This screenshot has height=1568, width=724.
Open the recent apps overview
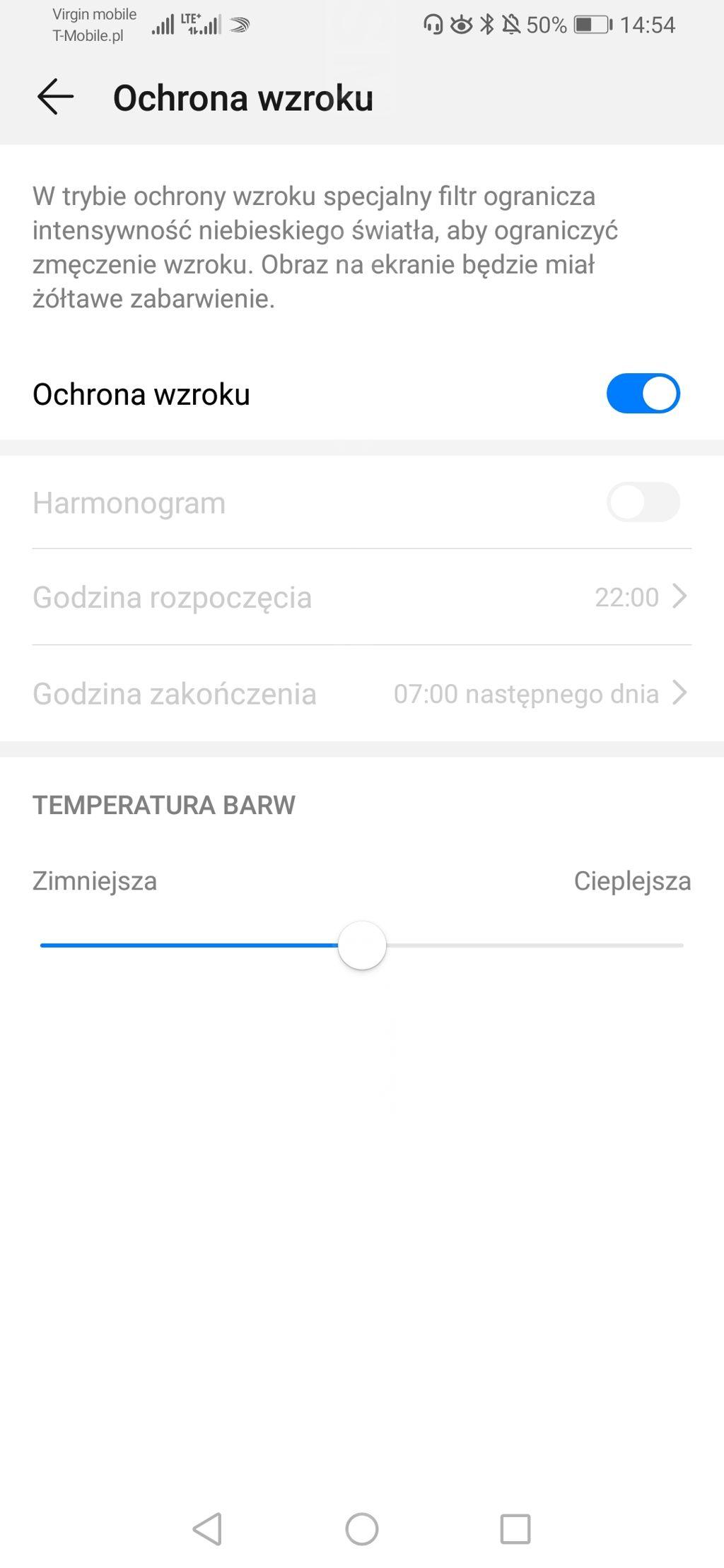515,1528
